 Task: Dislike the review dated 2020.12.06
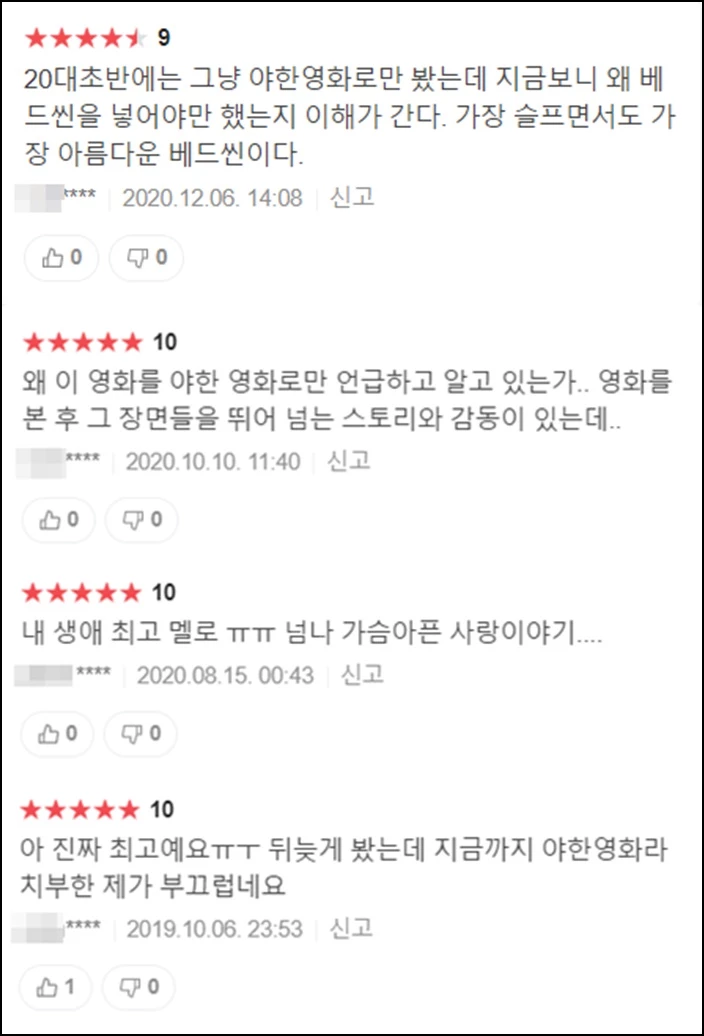click(x=146, y=259)
